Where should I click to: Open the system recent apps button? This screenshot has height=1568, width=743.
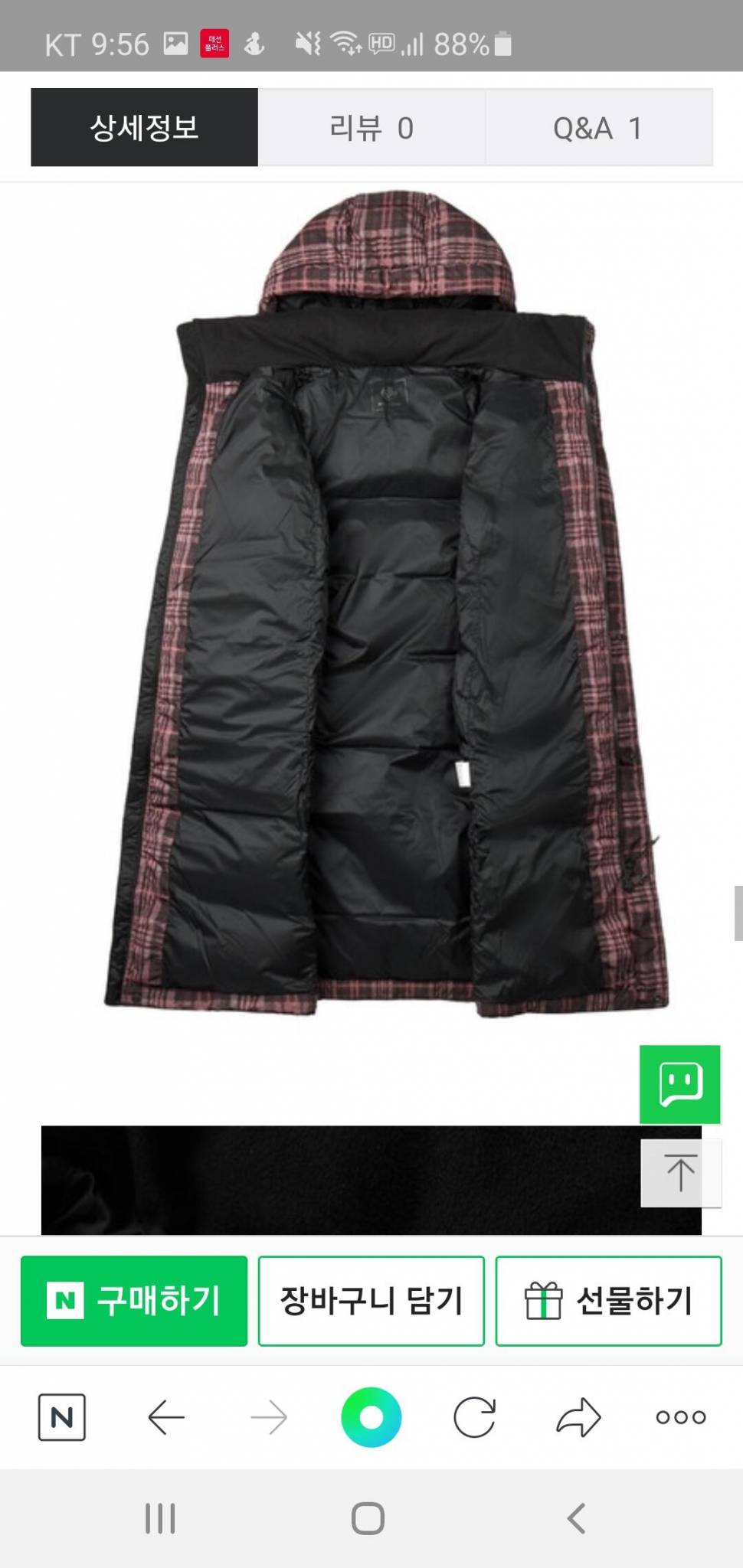coord(160,1518)
